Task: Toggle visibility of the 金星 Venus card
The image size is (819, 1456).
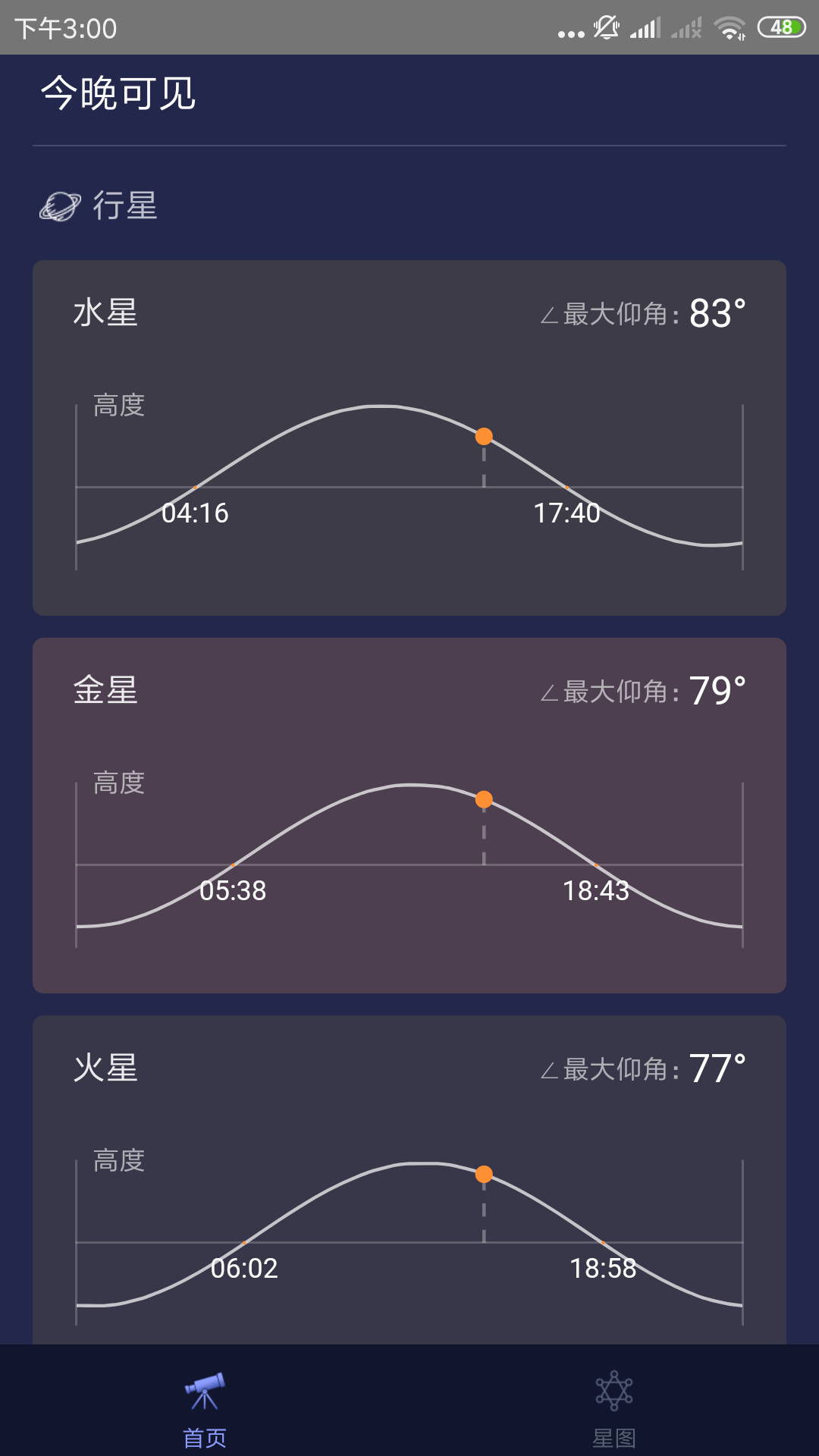Action: pyautogui.click(x=409, y=815)
